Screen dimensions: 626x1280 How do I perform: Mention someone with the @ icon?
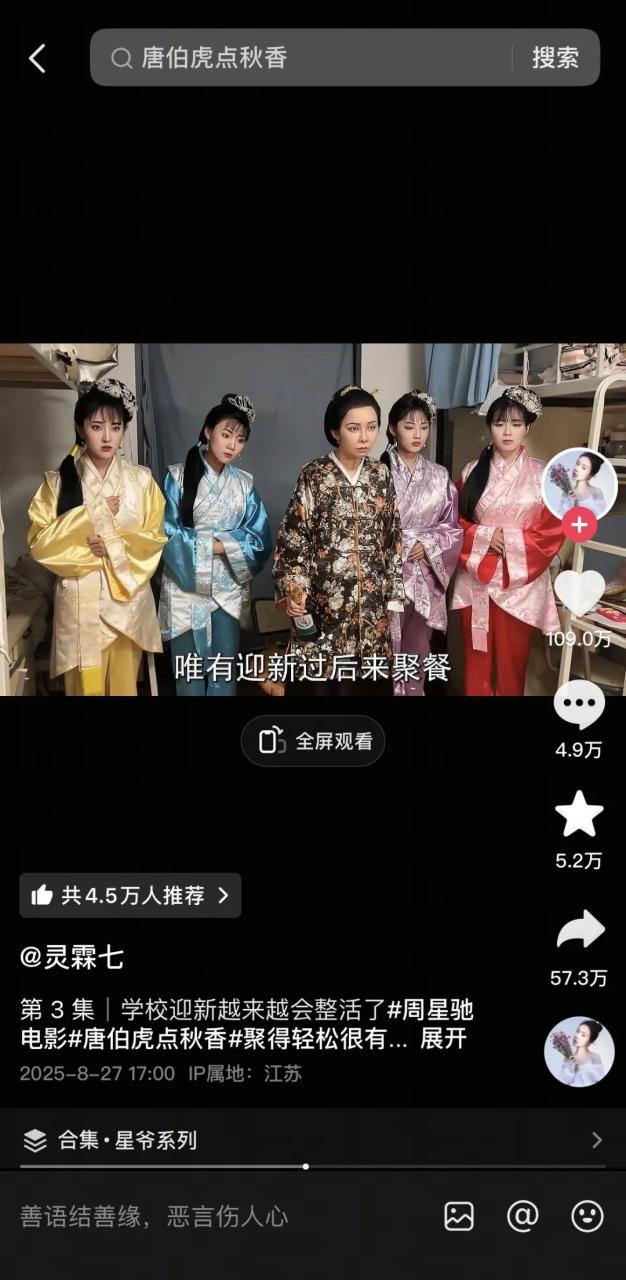522,1216
